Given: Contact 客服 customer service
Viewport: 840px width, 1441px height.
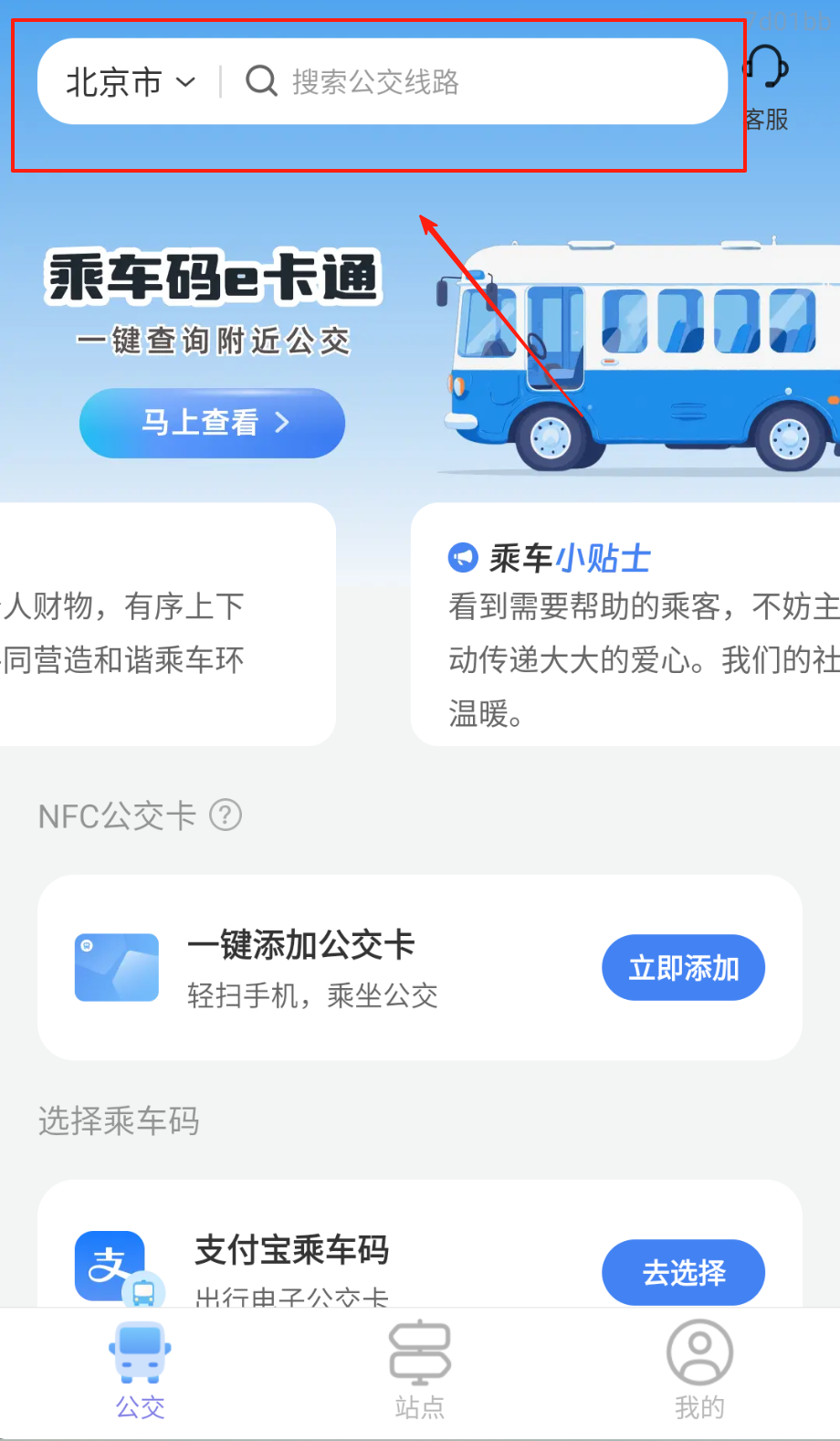Looking at the screenshot, I should 767,87.
